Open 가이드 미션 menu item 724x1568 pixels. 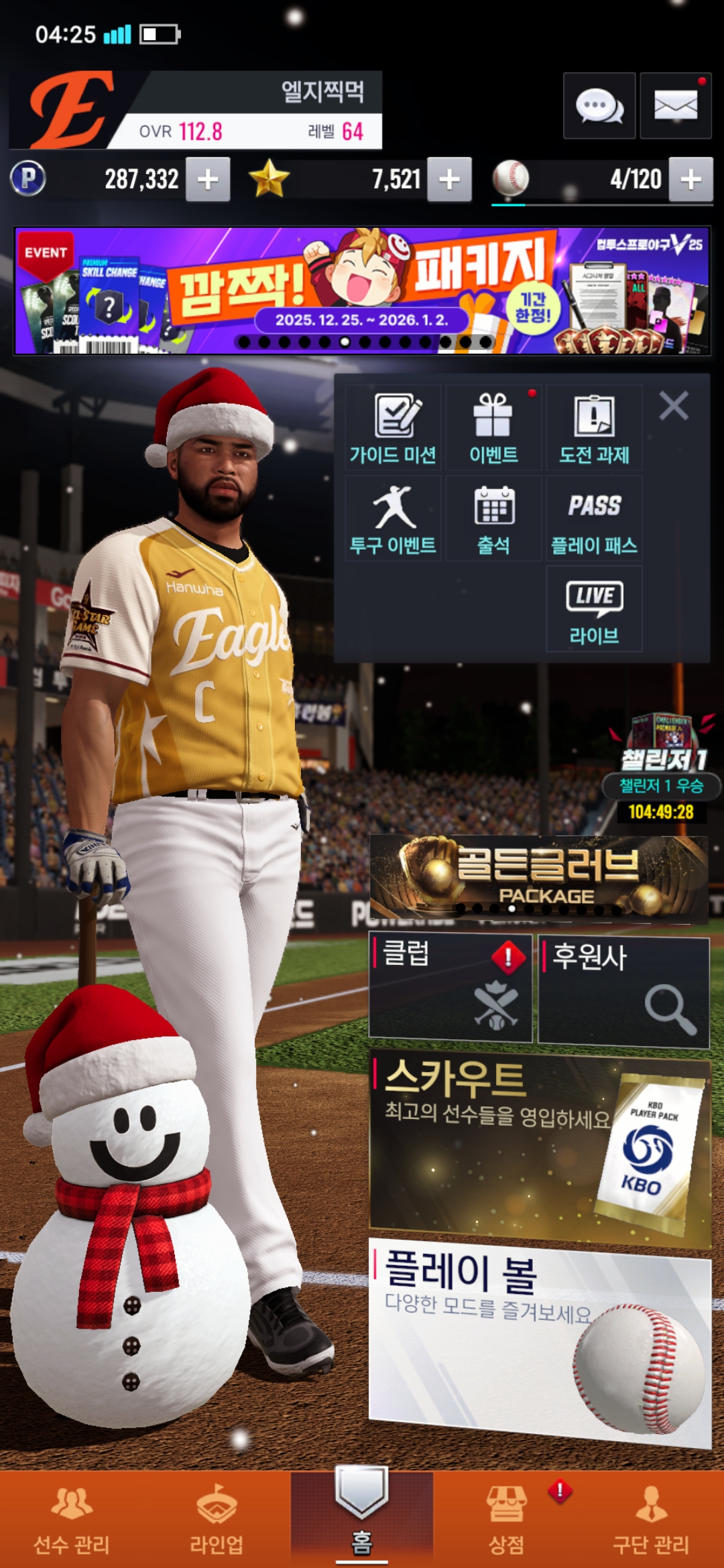[x=393, y=428]
